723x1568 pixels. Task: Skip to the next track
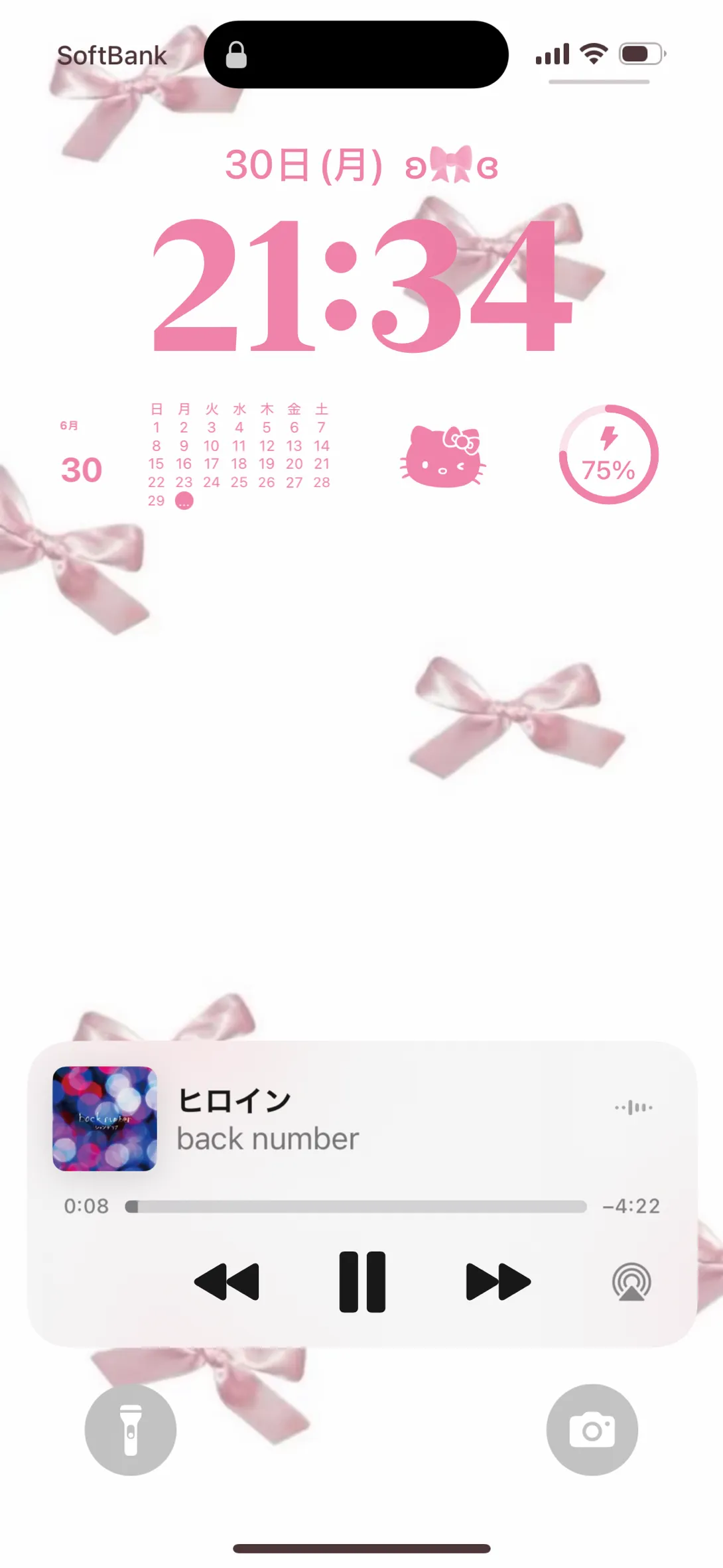(x=497, y=1281)
